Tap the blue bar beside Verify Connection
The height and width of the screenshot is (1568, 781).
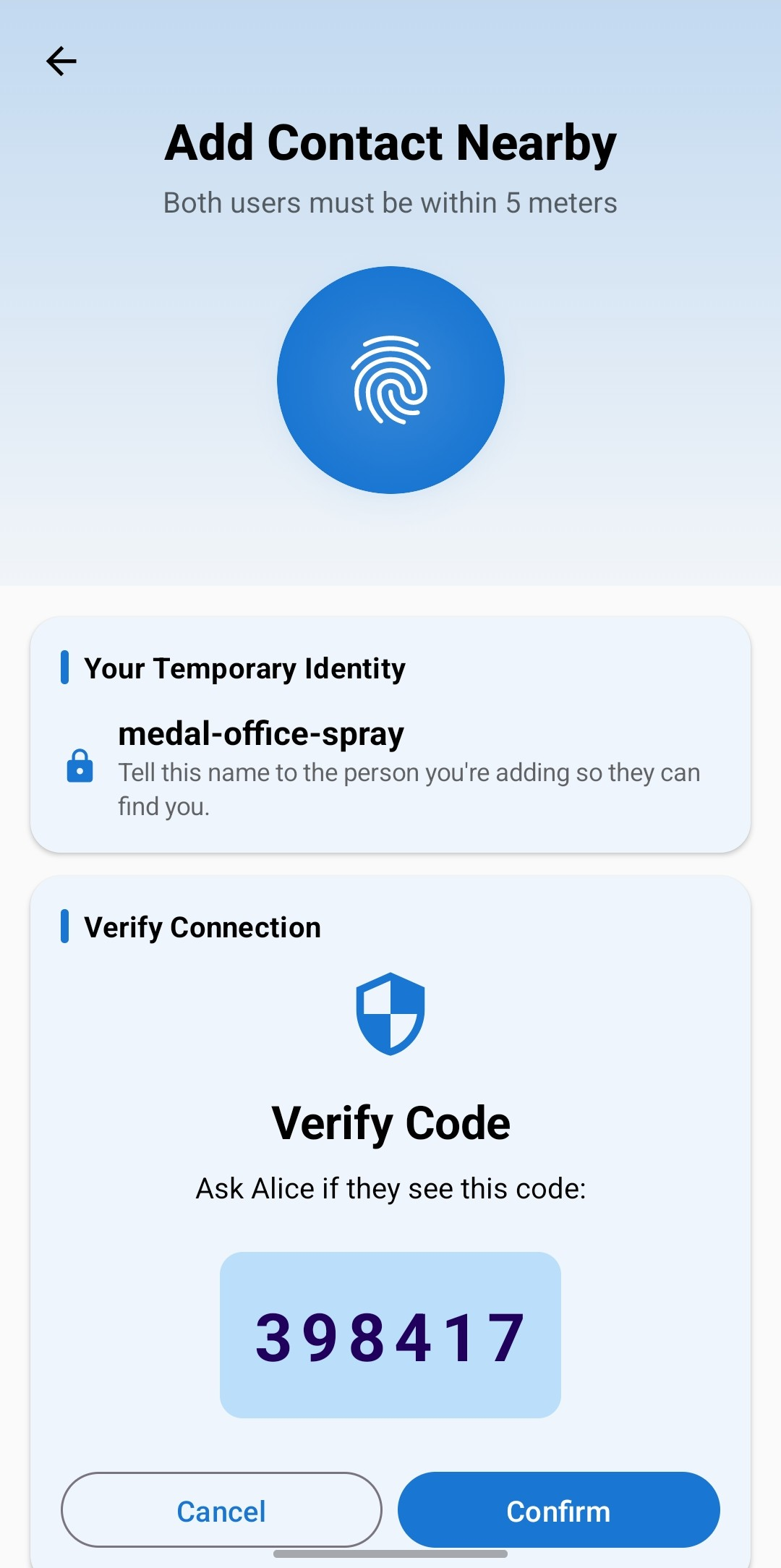(66, 926)
